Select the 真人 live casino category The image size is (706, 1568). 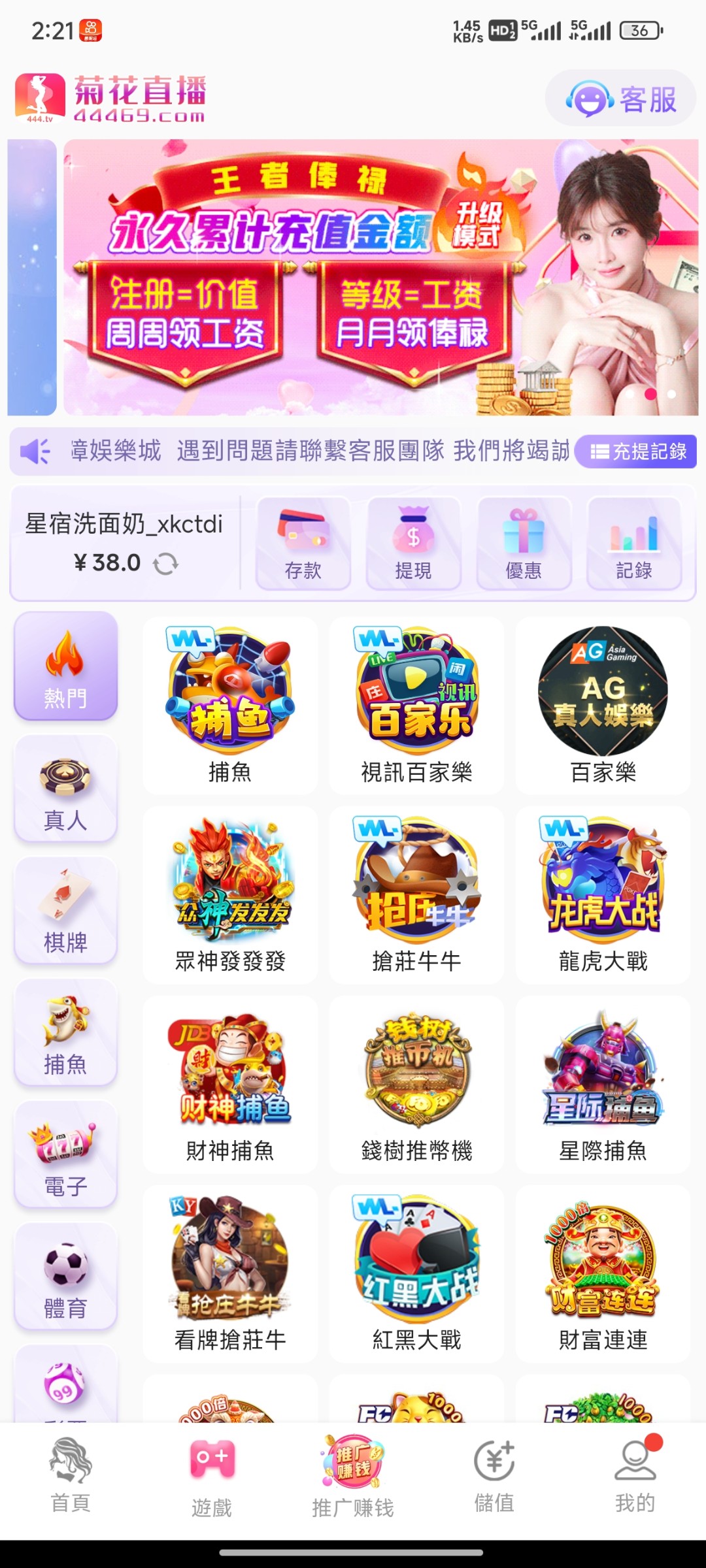(x=65, y=789)
